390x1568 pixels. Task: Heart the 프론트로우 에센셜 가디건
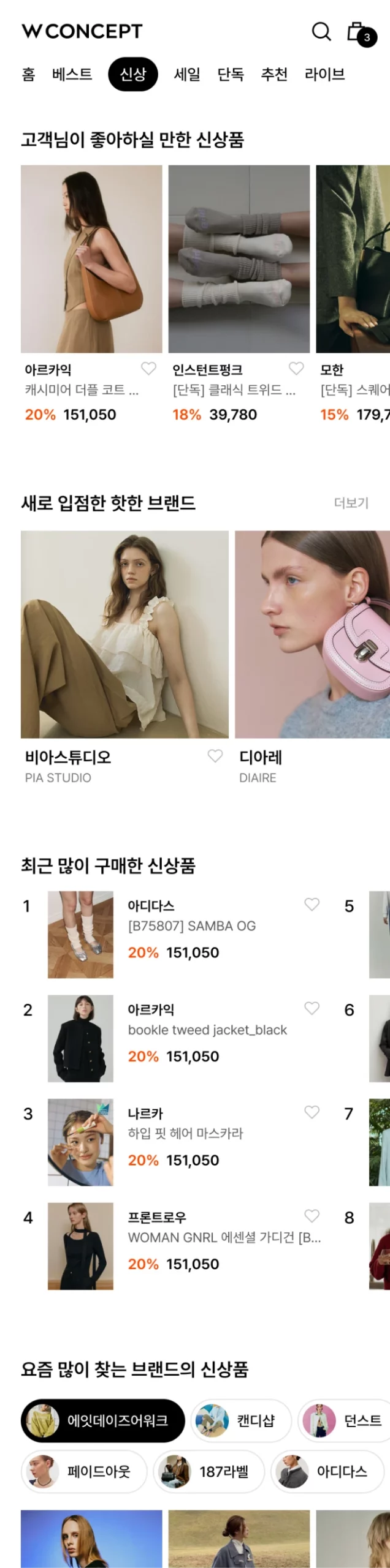(312, 1216)
